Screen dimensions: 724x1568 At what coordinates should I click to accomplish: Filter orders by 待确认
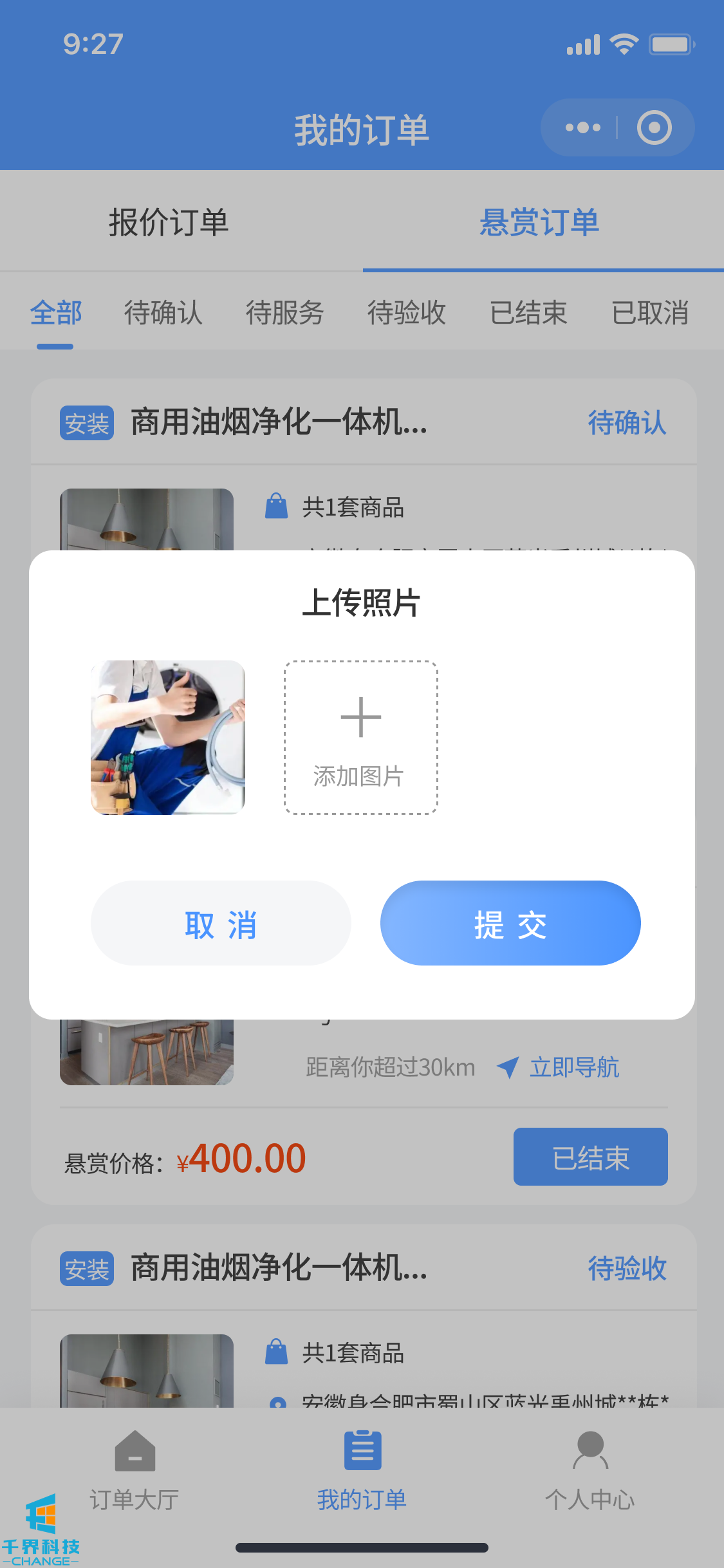click(163, 313)
